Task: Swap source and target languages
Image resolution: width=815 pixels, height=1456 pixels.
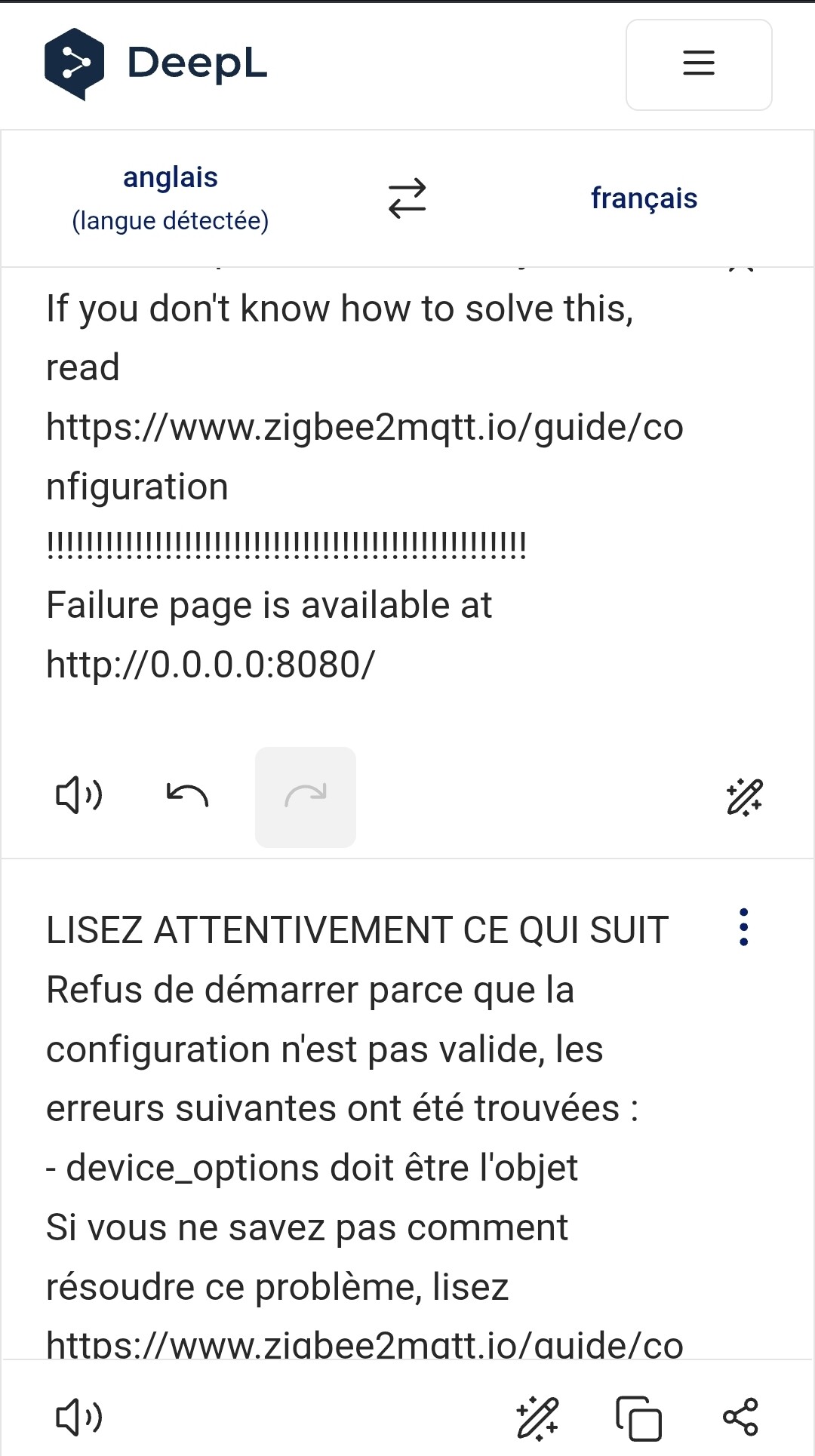Action: 407,198
